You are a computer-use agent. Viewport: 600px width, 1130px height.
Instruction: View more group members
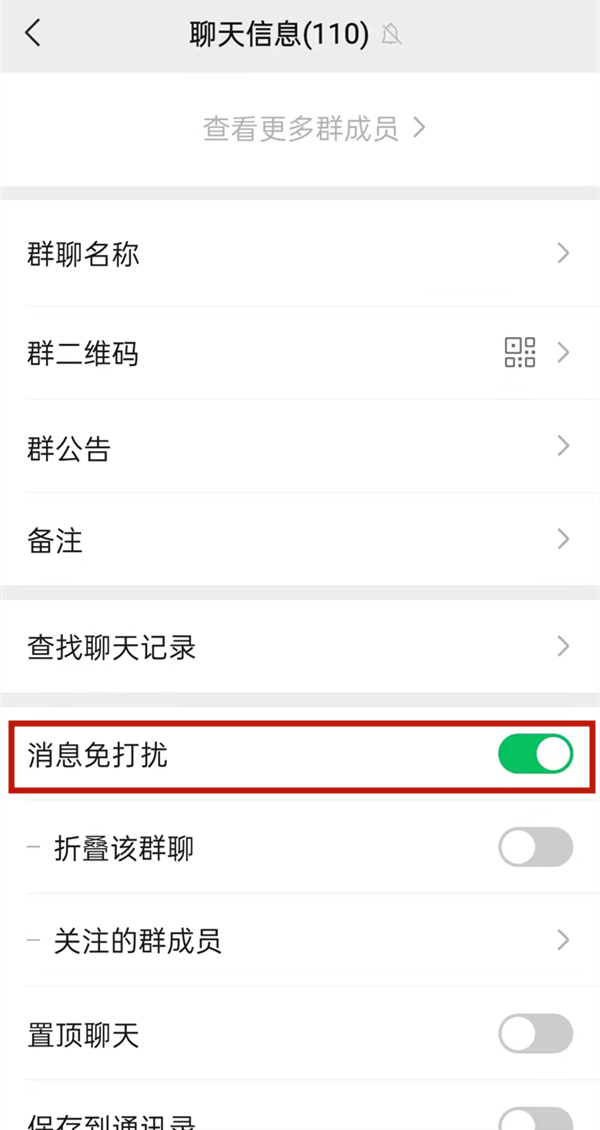click(x=314, y=128)
